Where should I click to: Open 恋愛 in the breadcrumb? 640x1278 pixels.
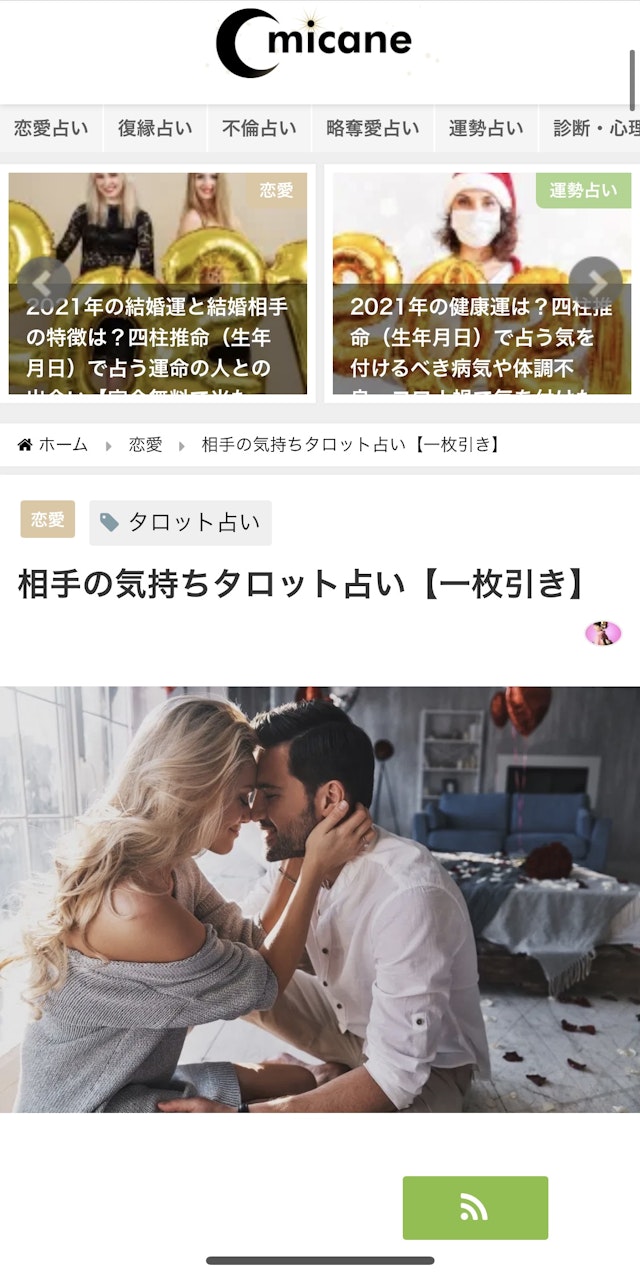pyautogui.click(x=145, y=445)
